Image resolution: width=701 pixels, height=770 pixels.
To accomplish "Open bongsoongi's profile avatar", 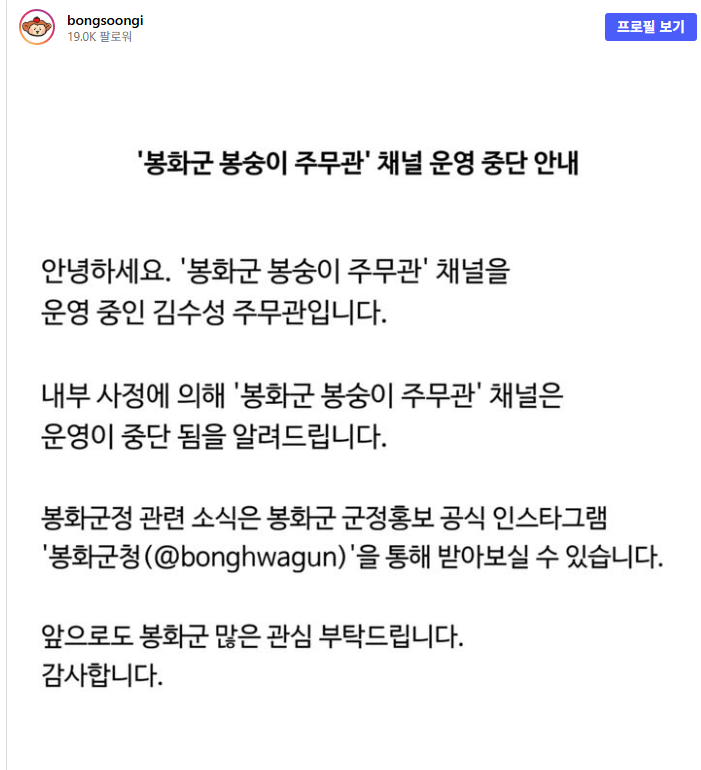I will click(x=37, y=27).
